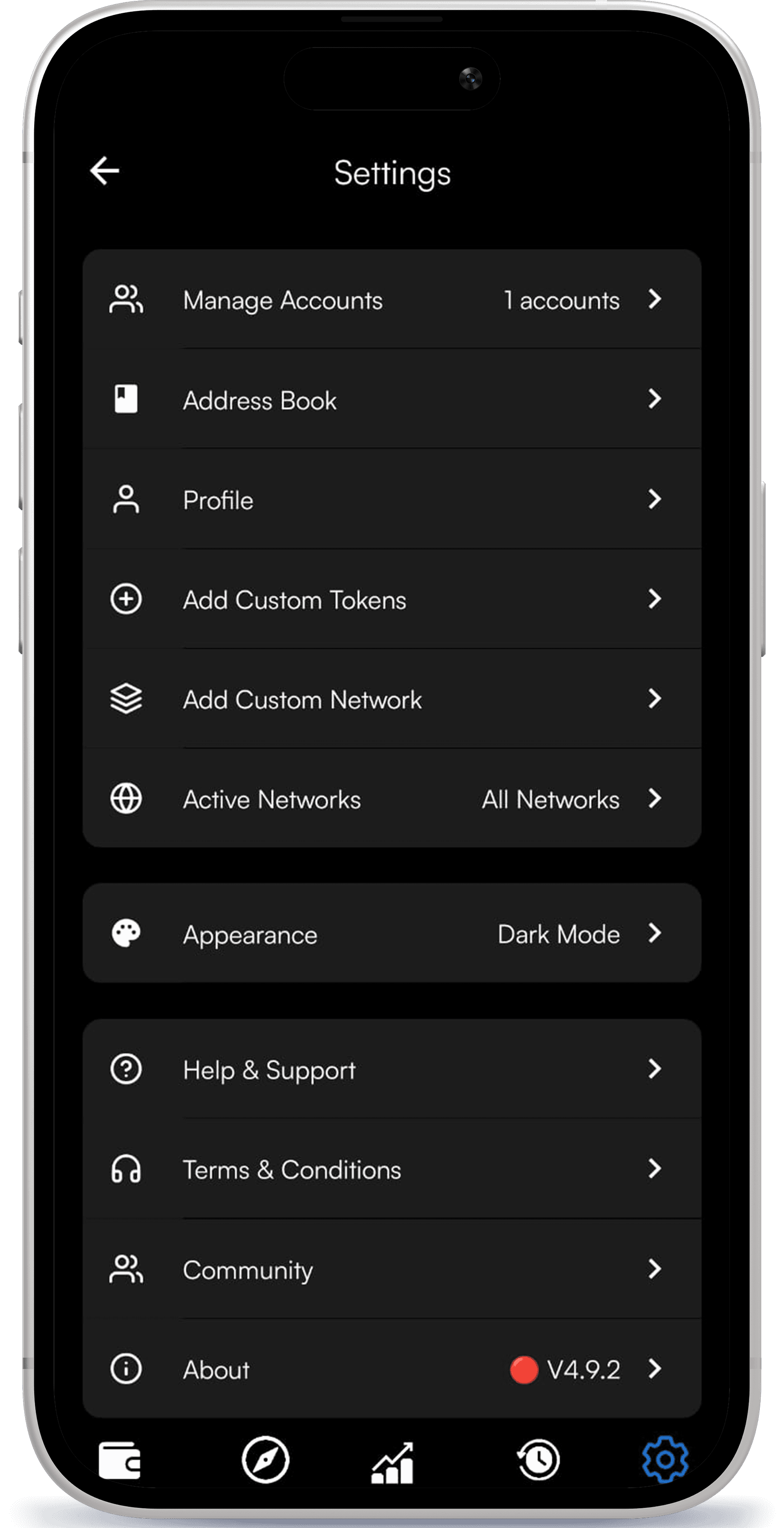Screen dimensions: 784x1528
Task: Expand the Active Networks chevron
Action: tap(656, 799)
